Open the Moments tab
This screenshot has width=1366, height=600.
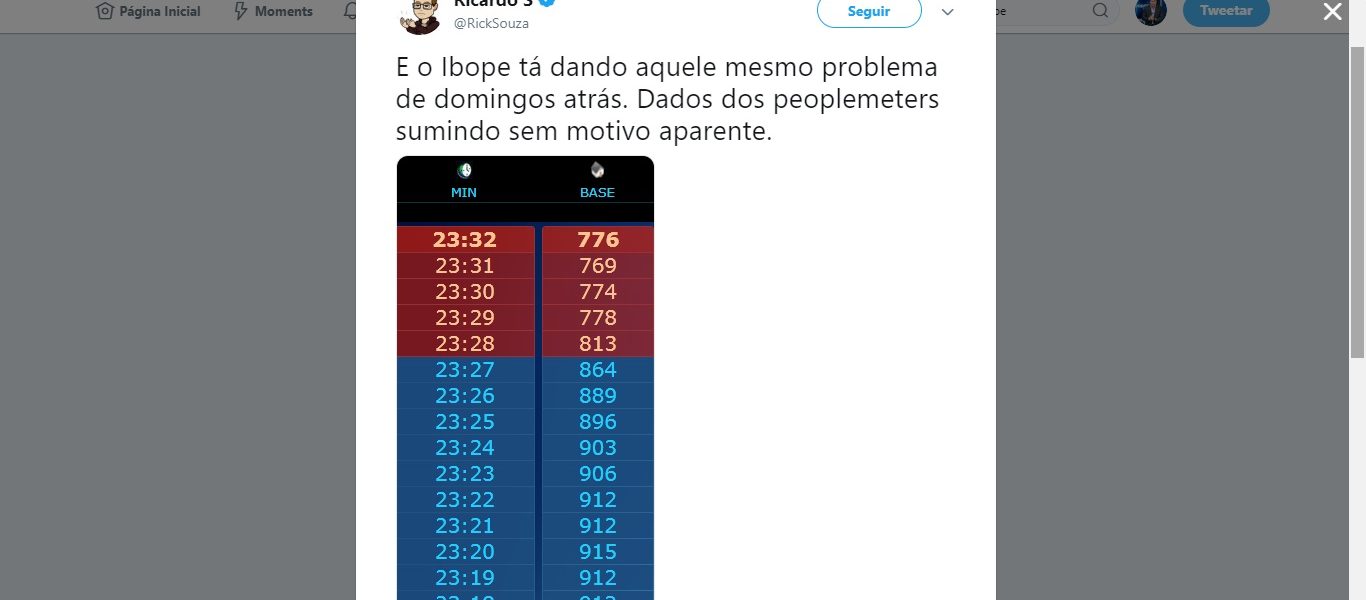click(272, 12)
